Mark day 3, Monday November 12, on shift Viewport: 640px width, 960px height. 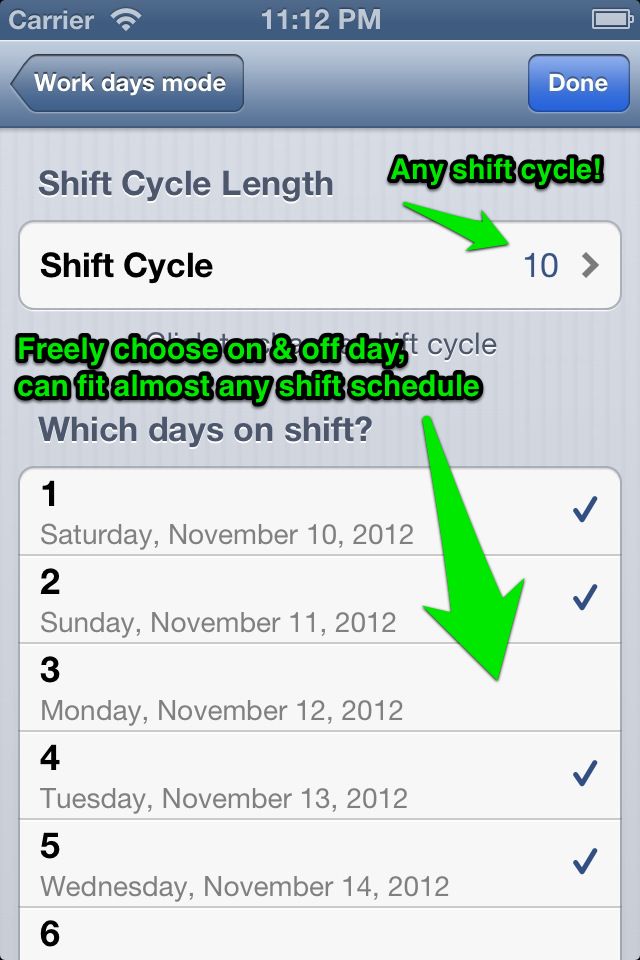pyautogui.click(x=320, y=687)
